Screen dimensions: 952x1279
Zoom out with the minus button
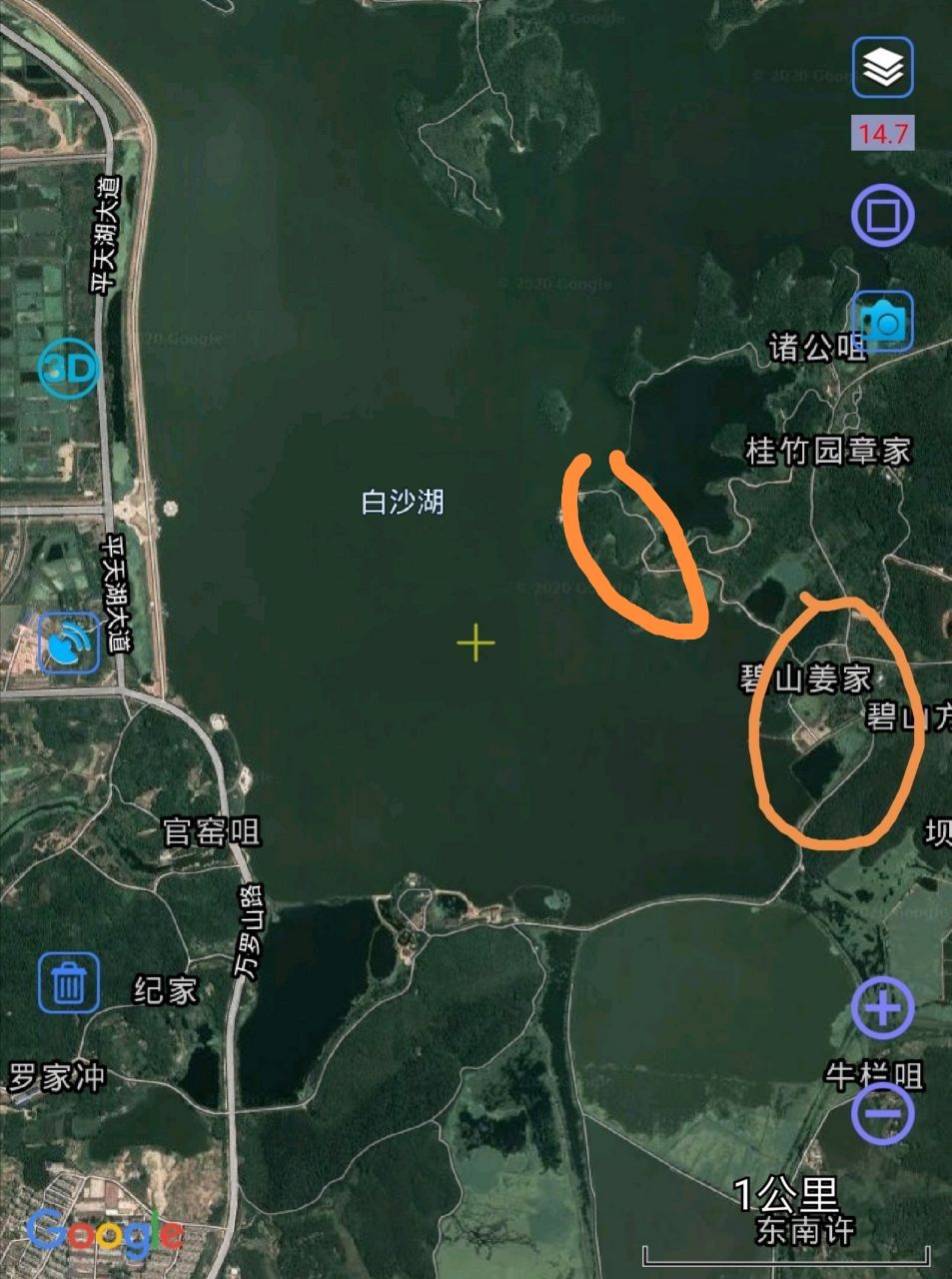point(883,1113)
